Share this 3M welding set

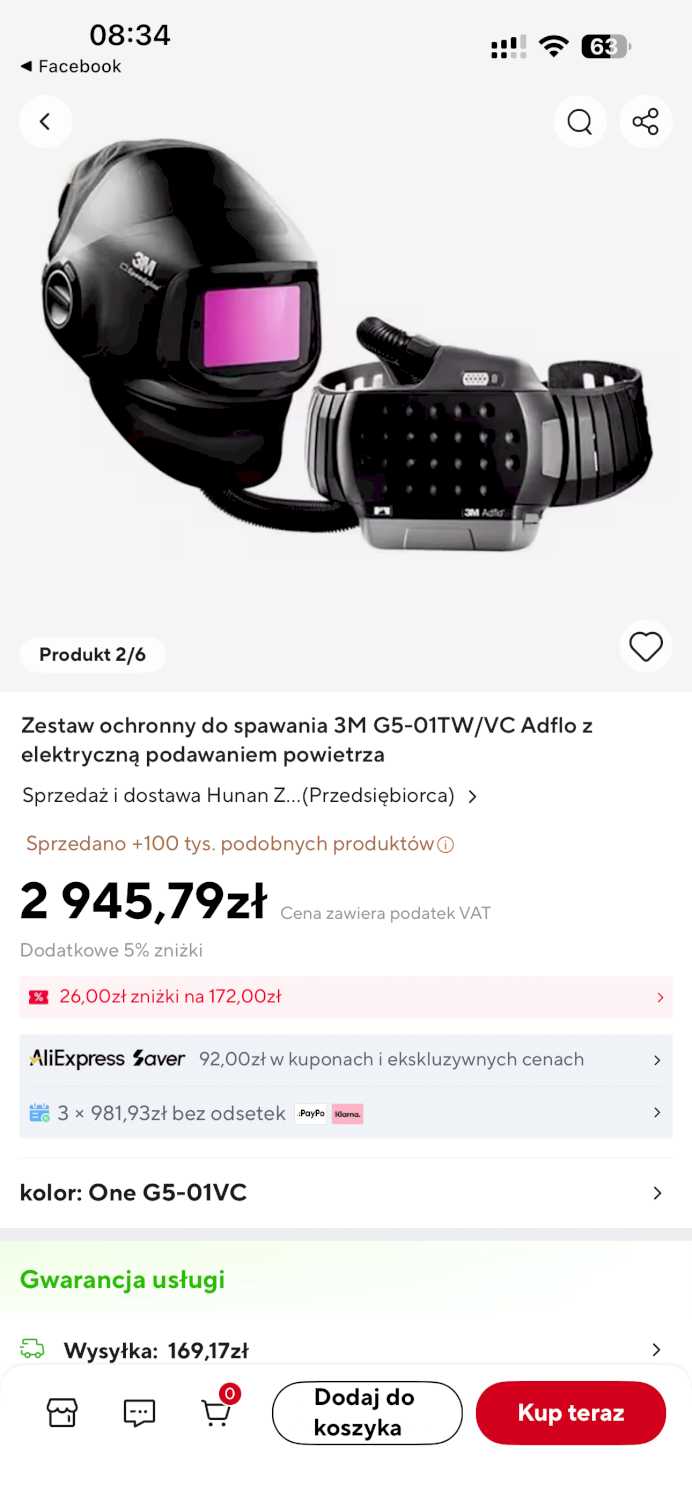pyautogui.click(x=645, y=122)
